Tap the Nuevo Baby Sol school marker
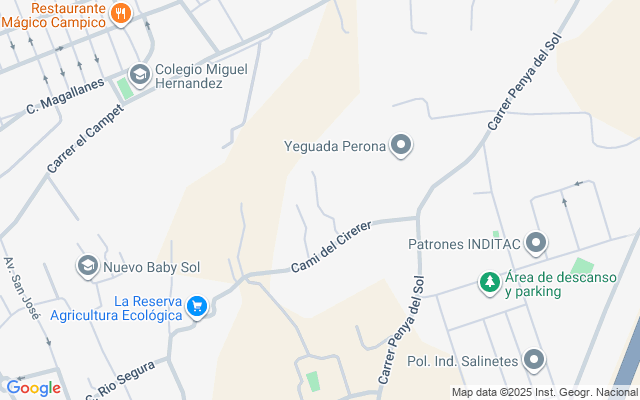The width and height of the screenshot is (640, 400). 88,267
